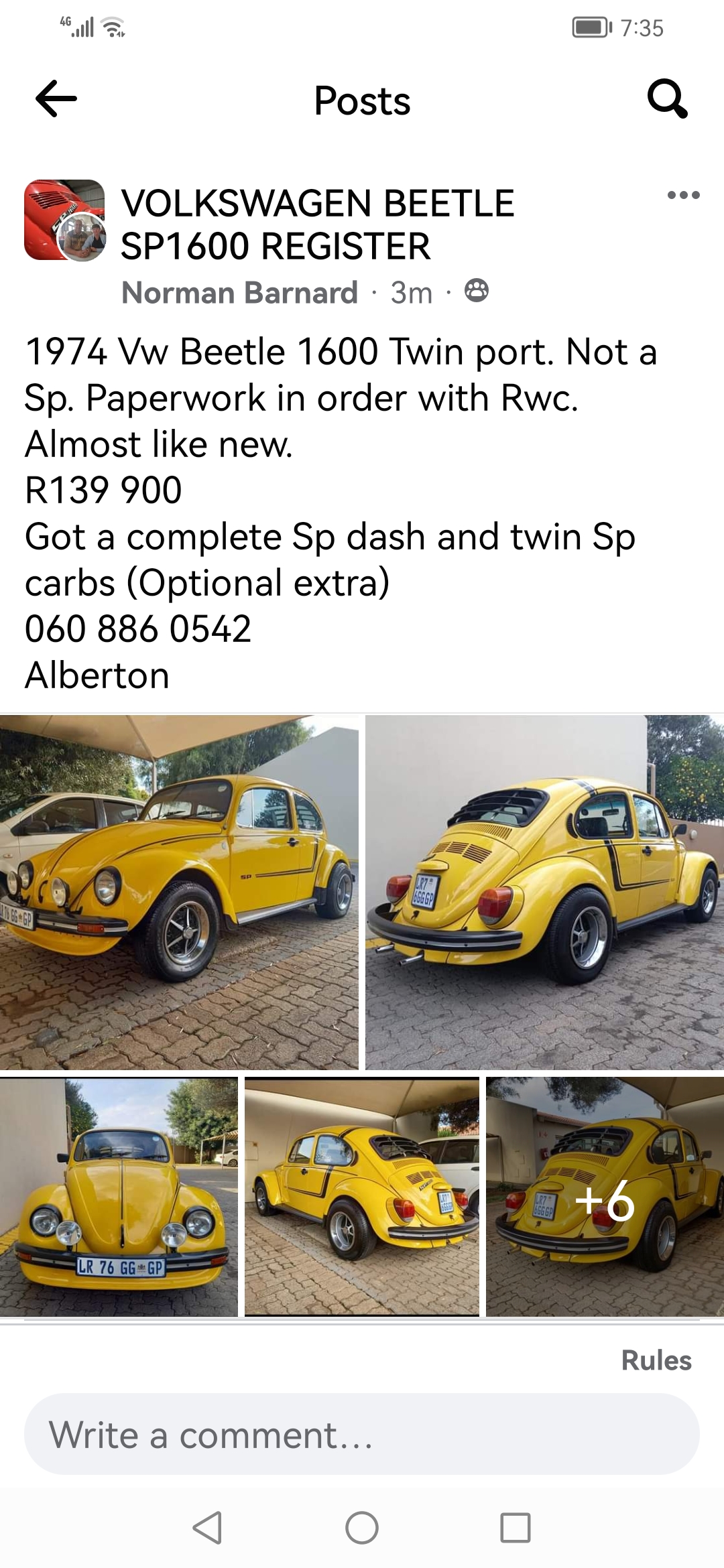Open the rear view photo by the white wall
This screenshot has height=1568, width=724.
544,892
